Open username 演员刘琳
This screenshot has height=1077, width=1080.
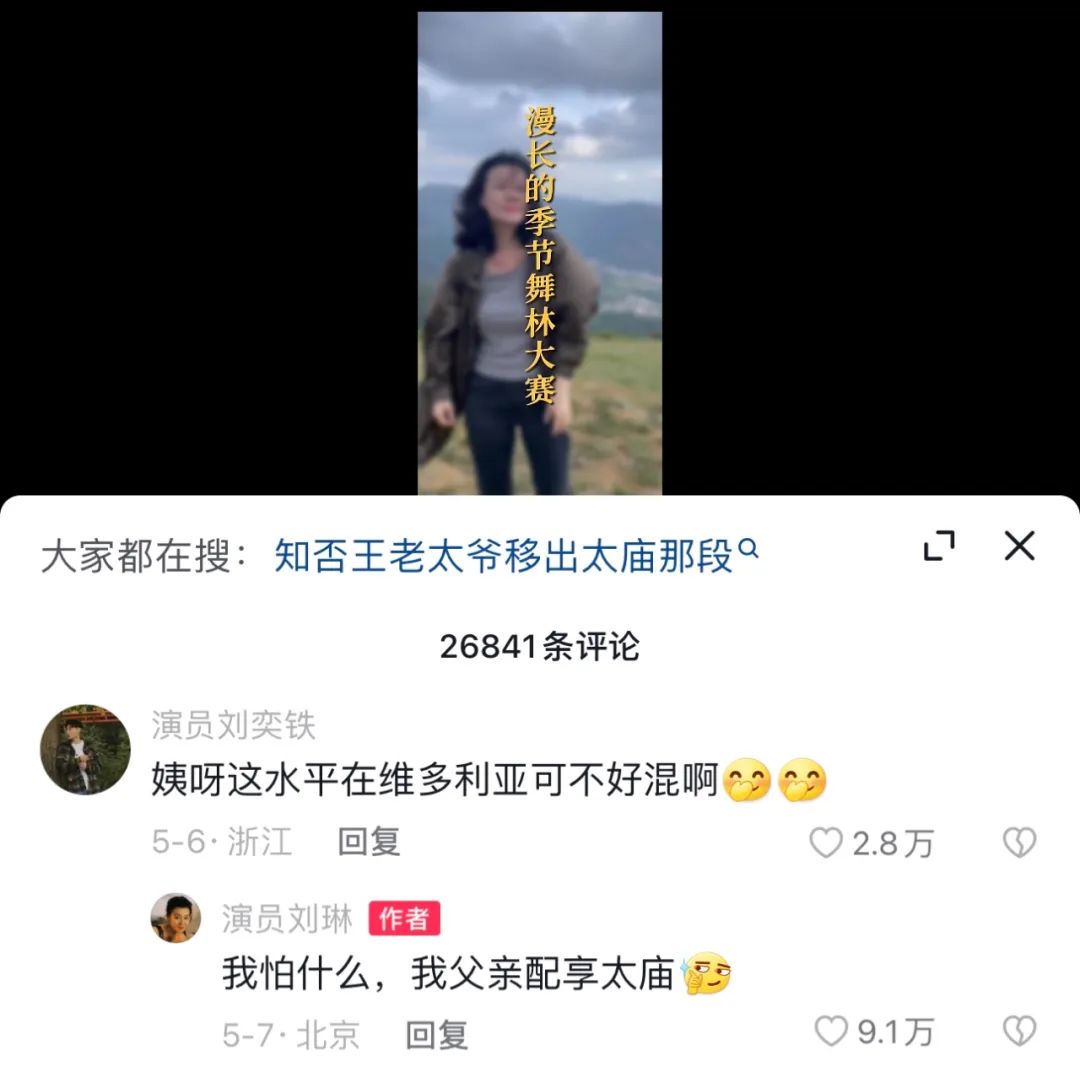pos(285,918)
